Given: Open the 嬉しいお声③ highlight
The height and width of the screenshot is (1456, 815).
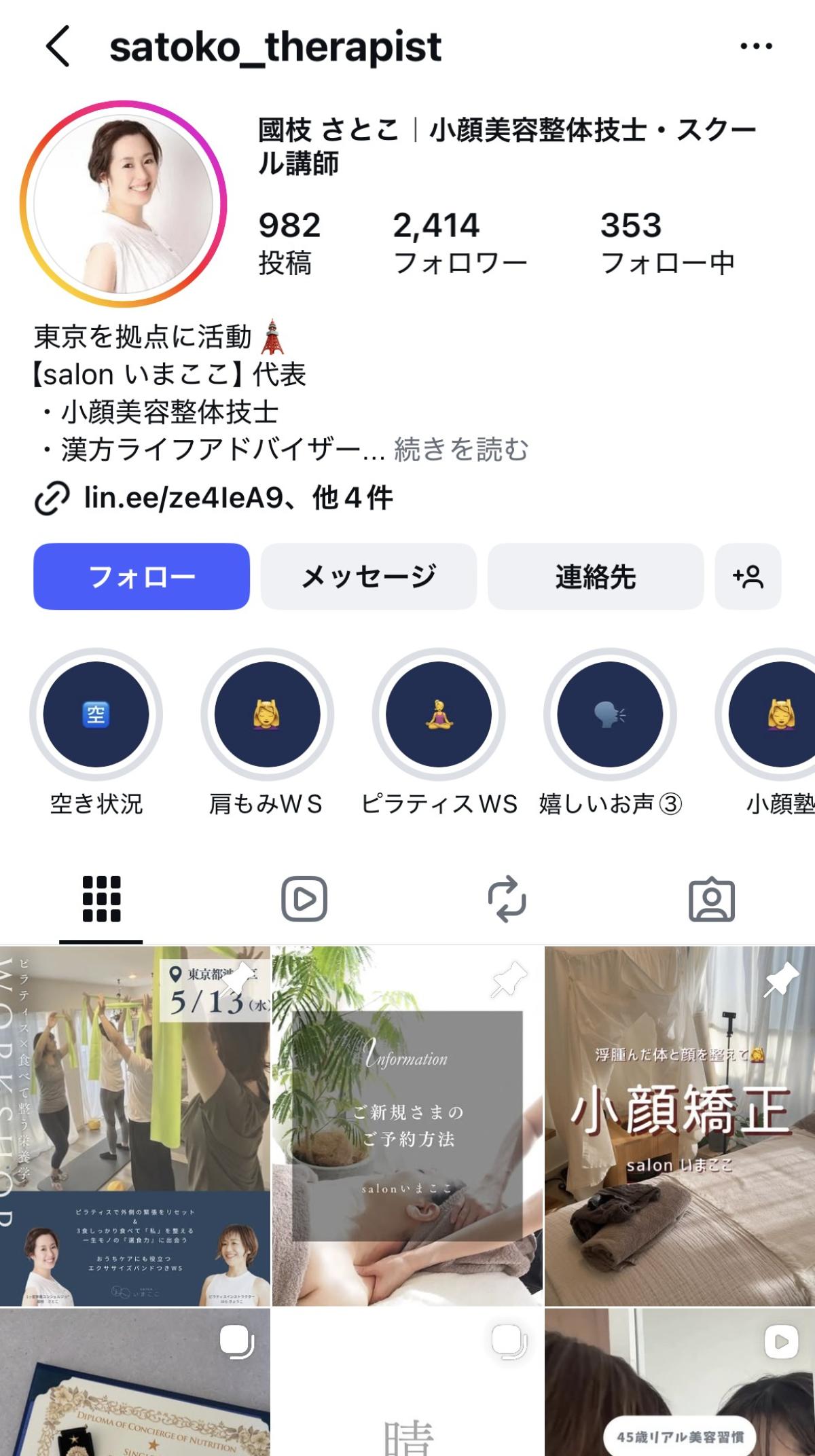Looking at the screenshot, I should pos(610,714).
